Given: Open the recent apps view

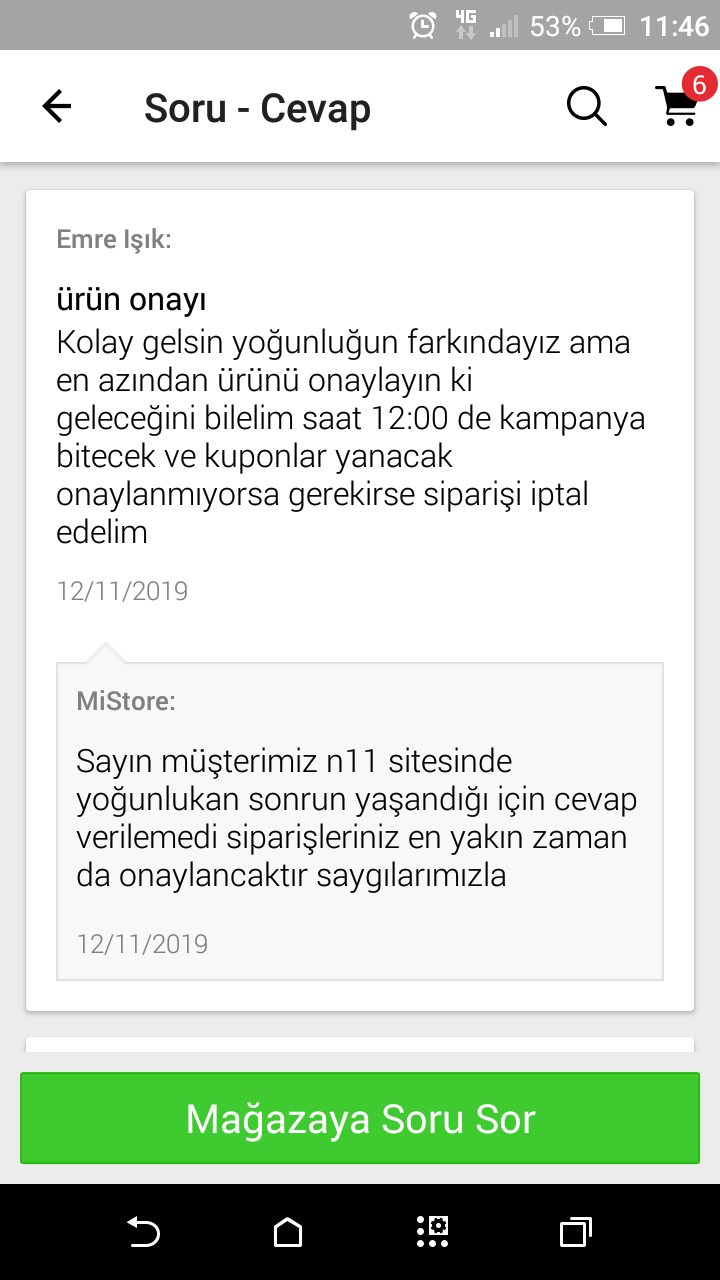Looking at the screenshot, I should click(575, 1232).
